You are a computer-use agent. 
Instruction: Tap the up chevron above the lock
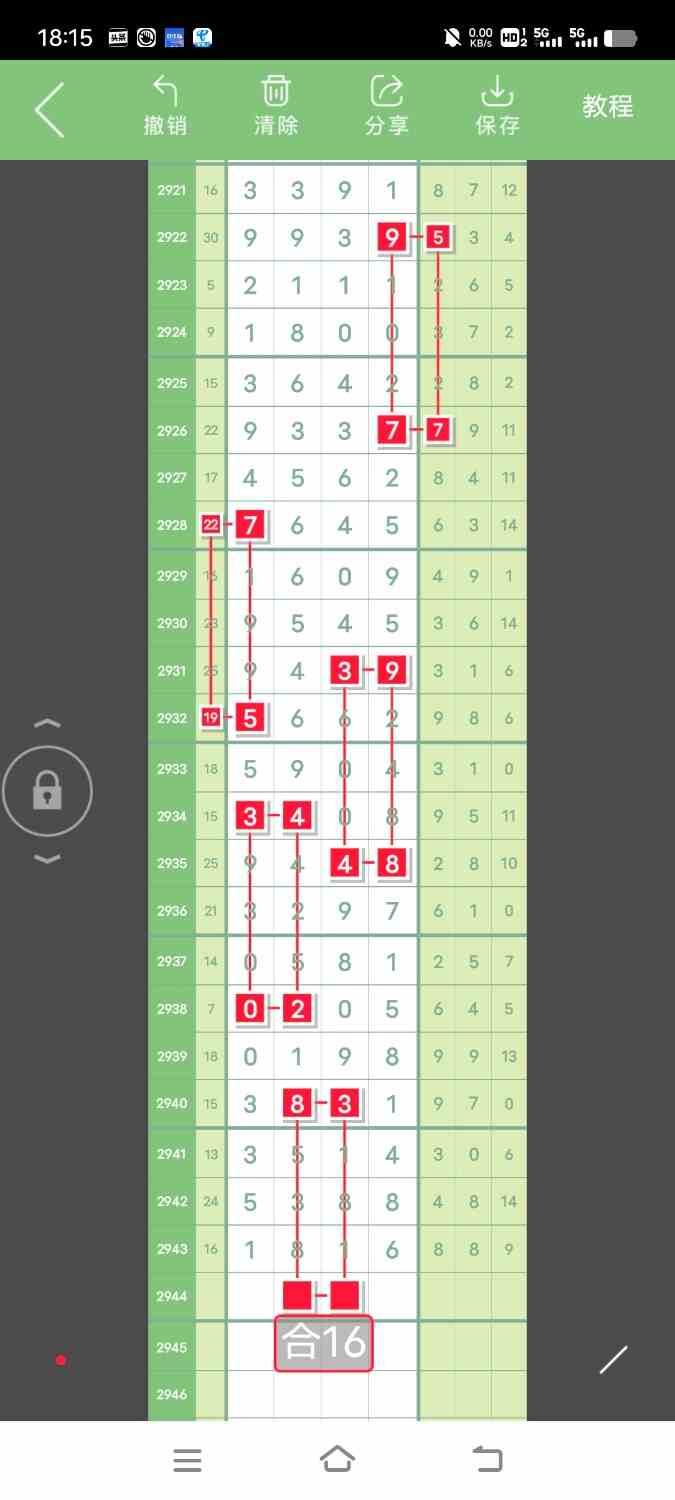coord(47,723)
